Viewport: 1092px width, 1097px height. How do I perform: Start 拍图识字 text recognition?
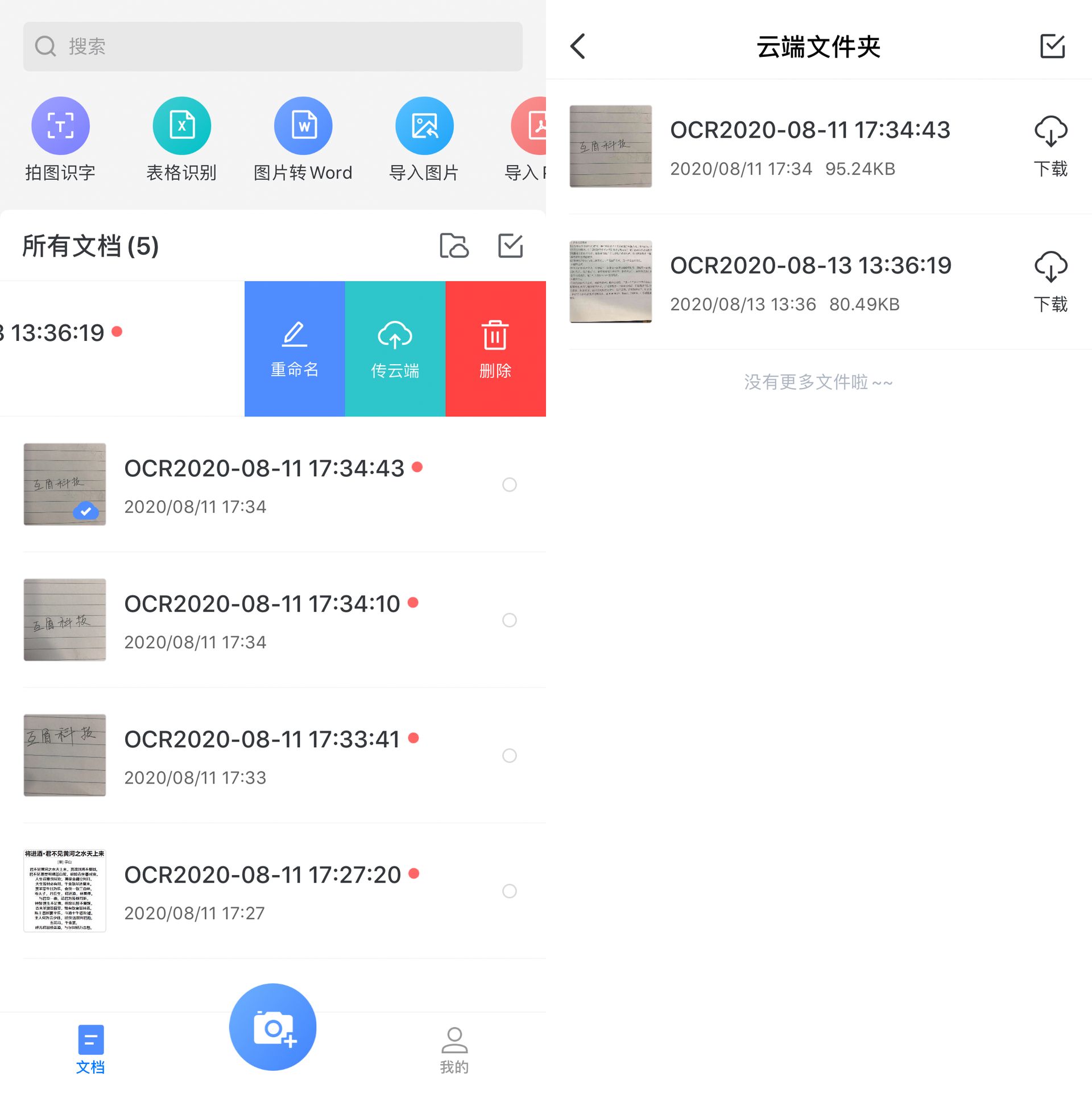click(60, 126)
